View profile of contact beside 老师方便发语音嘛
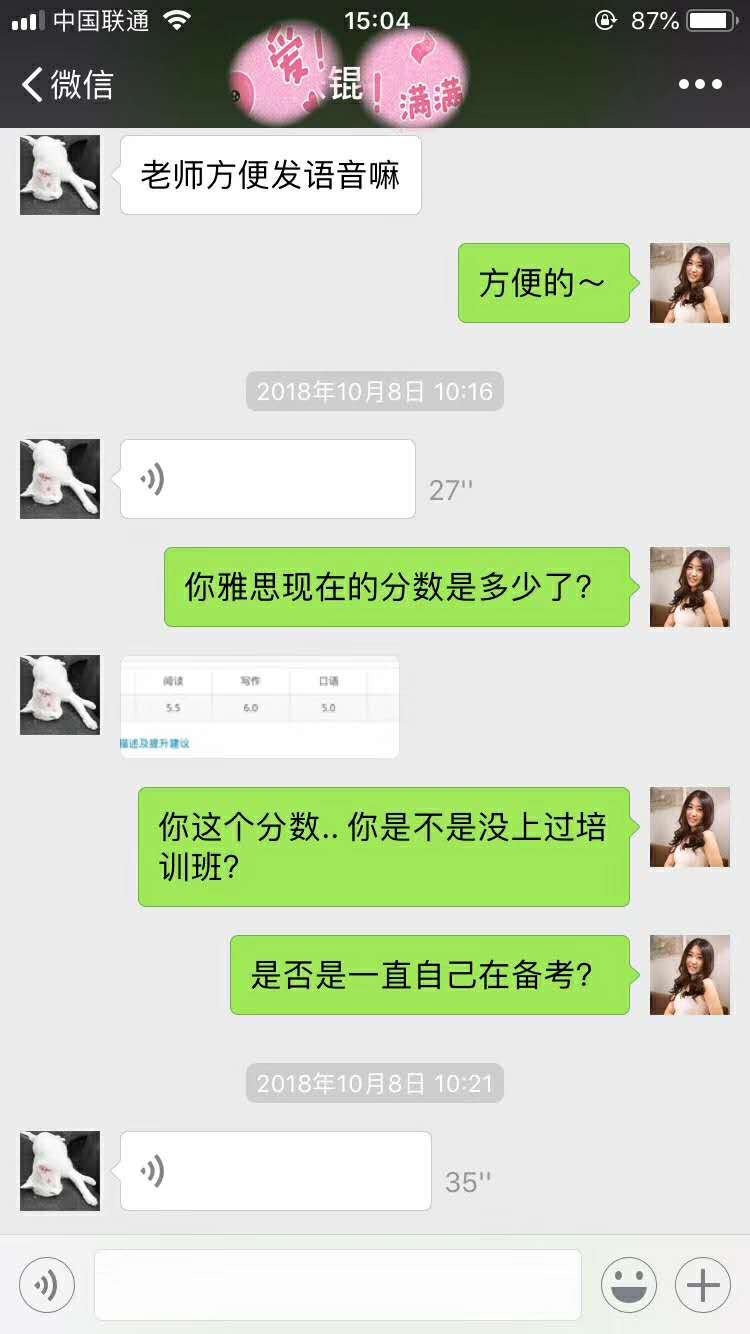750x1334 pixels. pyautogui.click(x=60, y=175)
